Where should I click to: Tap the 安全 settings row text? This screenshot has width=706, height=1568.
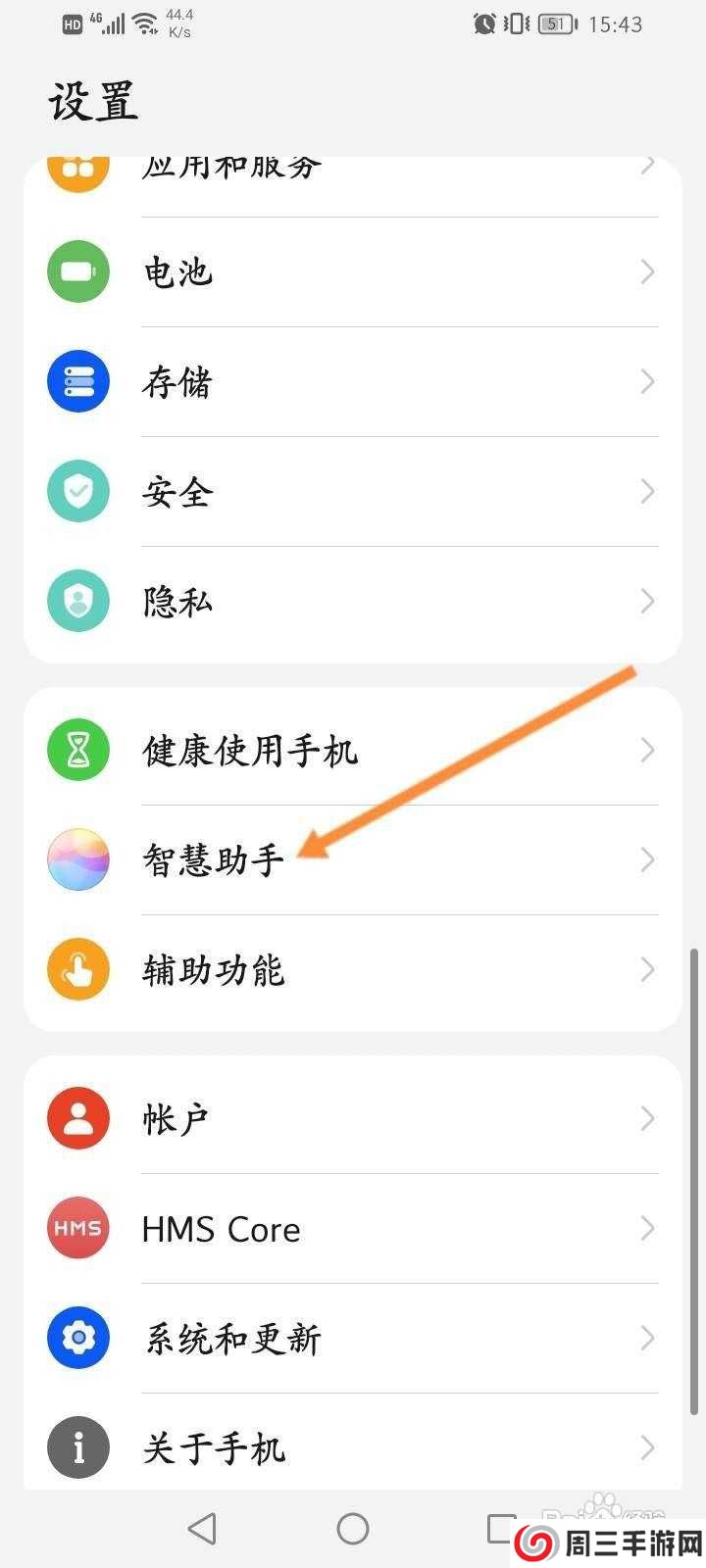176,491
